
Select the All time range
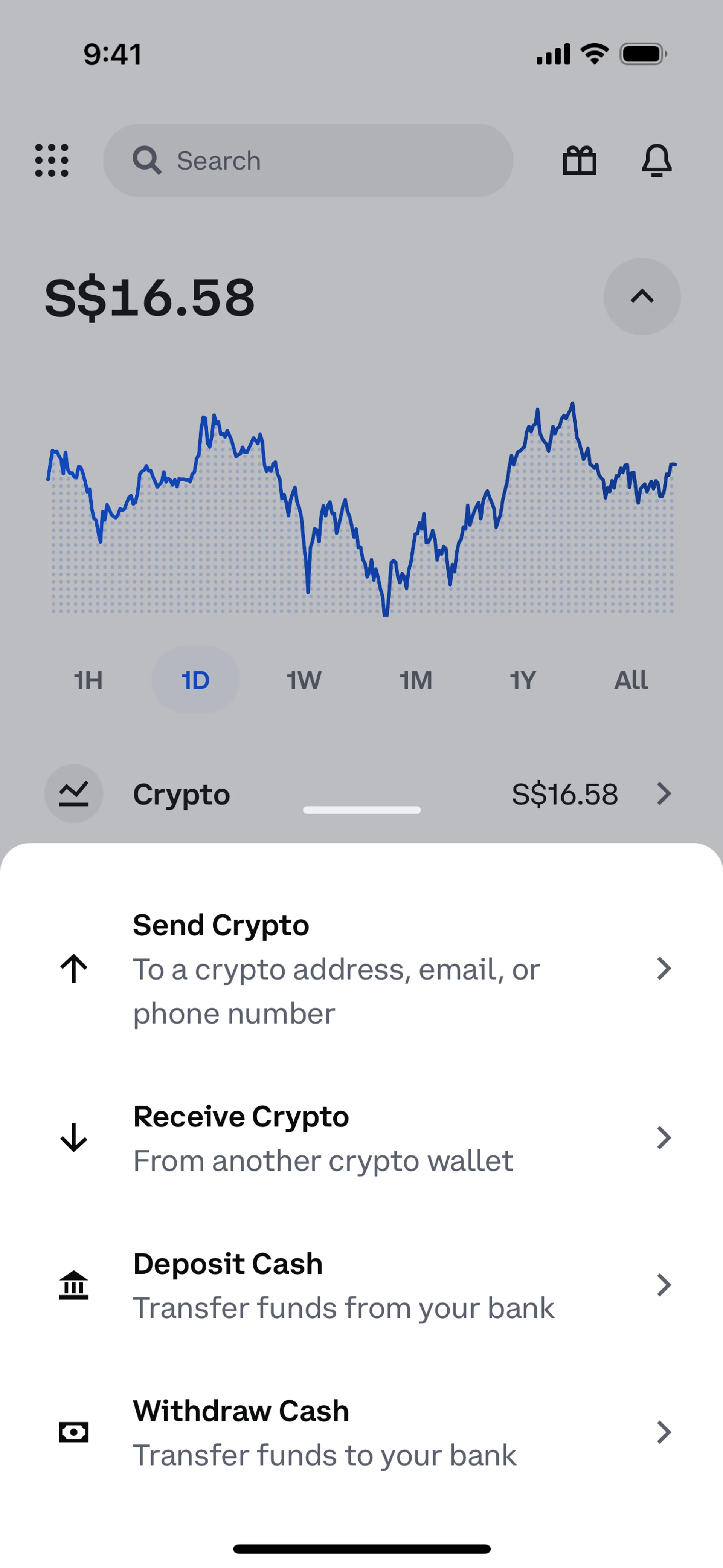(631, 680)
